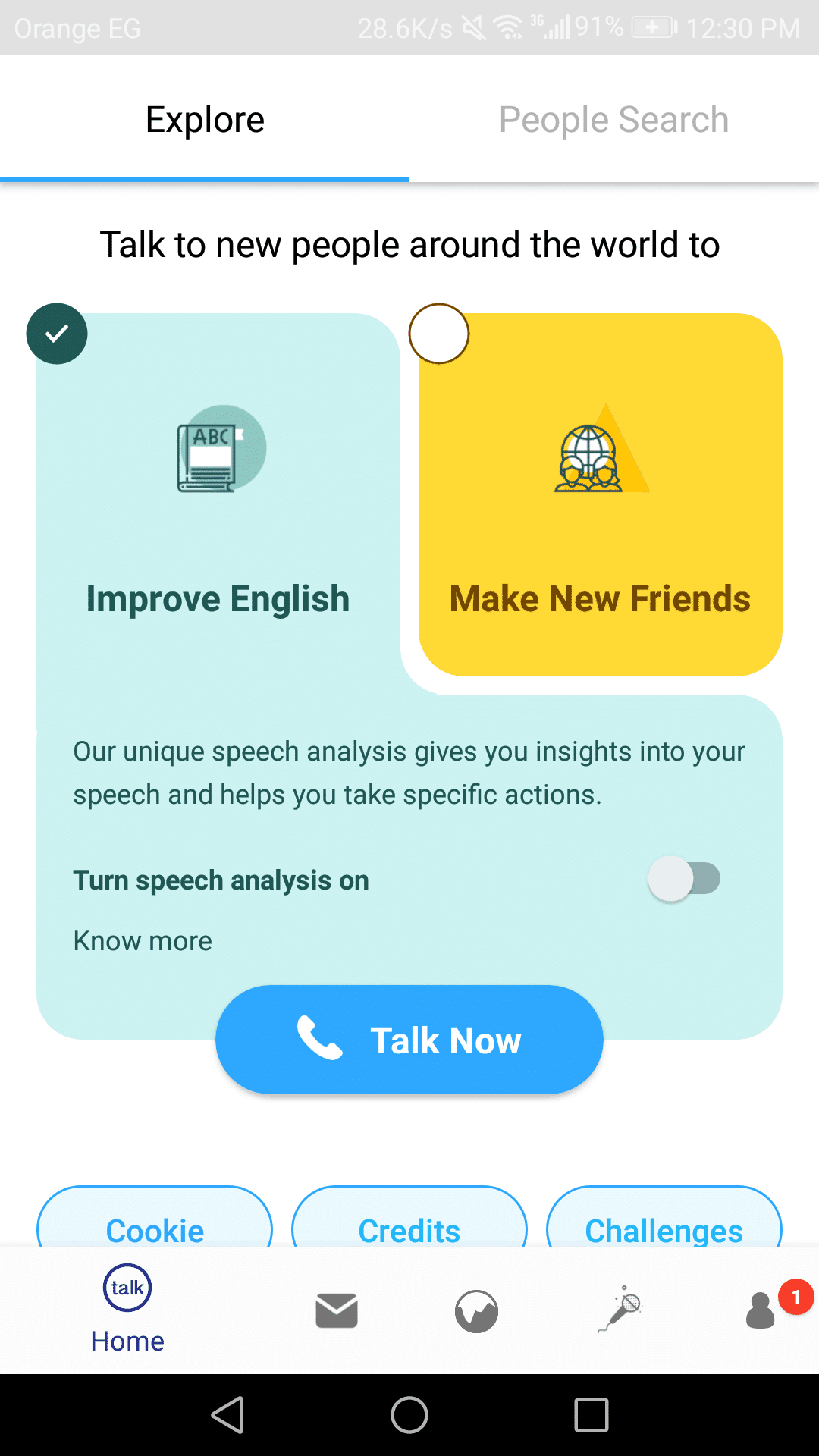The width and height of the screenshot is (819, 1456).
Task: Open the messages envelope tab
Action: tap(337, 1310)
